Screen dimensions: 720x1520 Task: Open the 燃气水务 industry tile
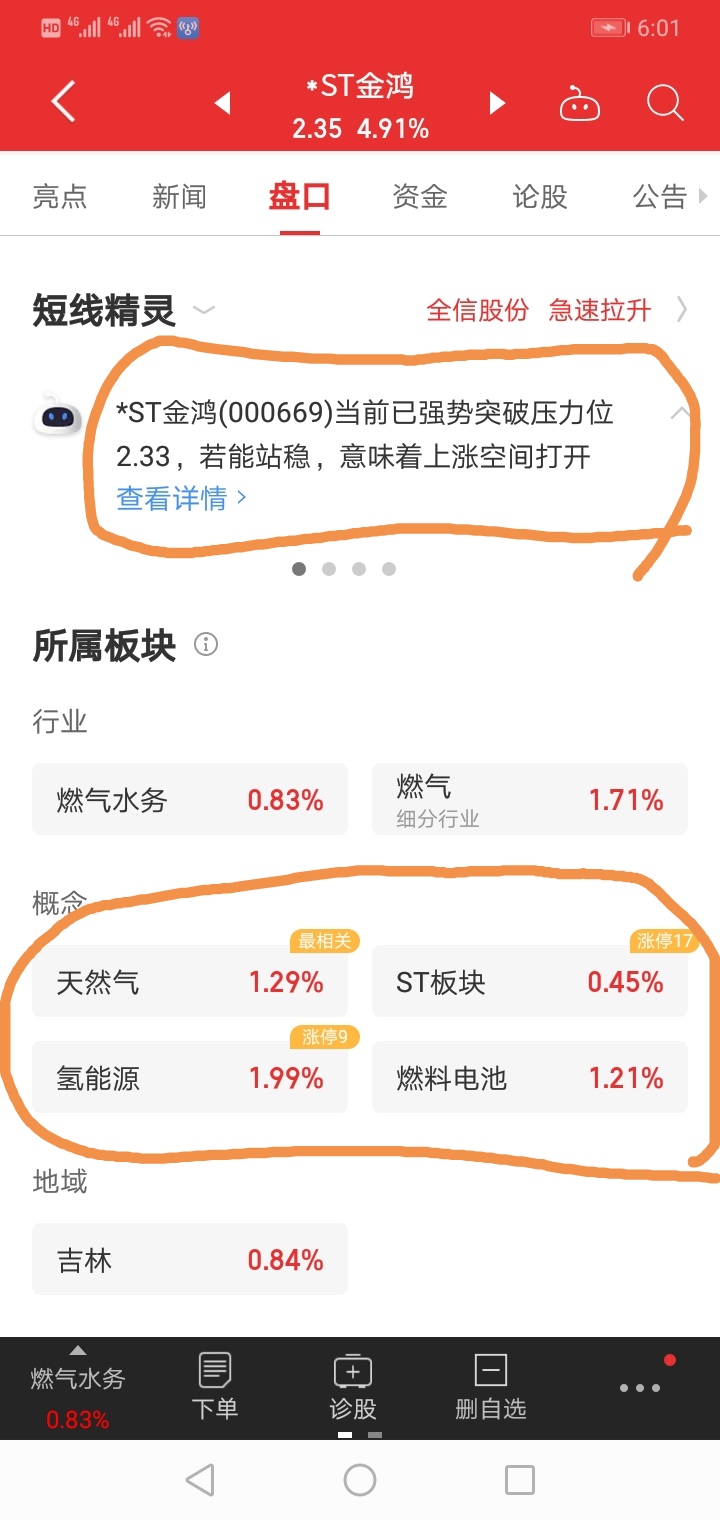click(190, 799)
